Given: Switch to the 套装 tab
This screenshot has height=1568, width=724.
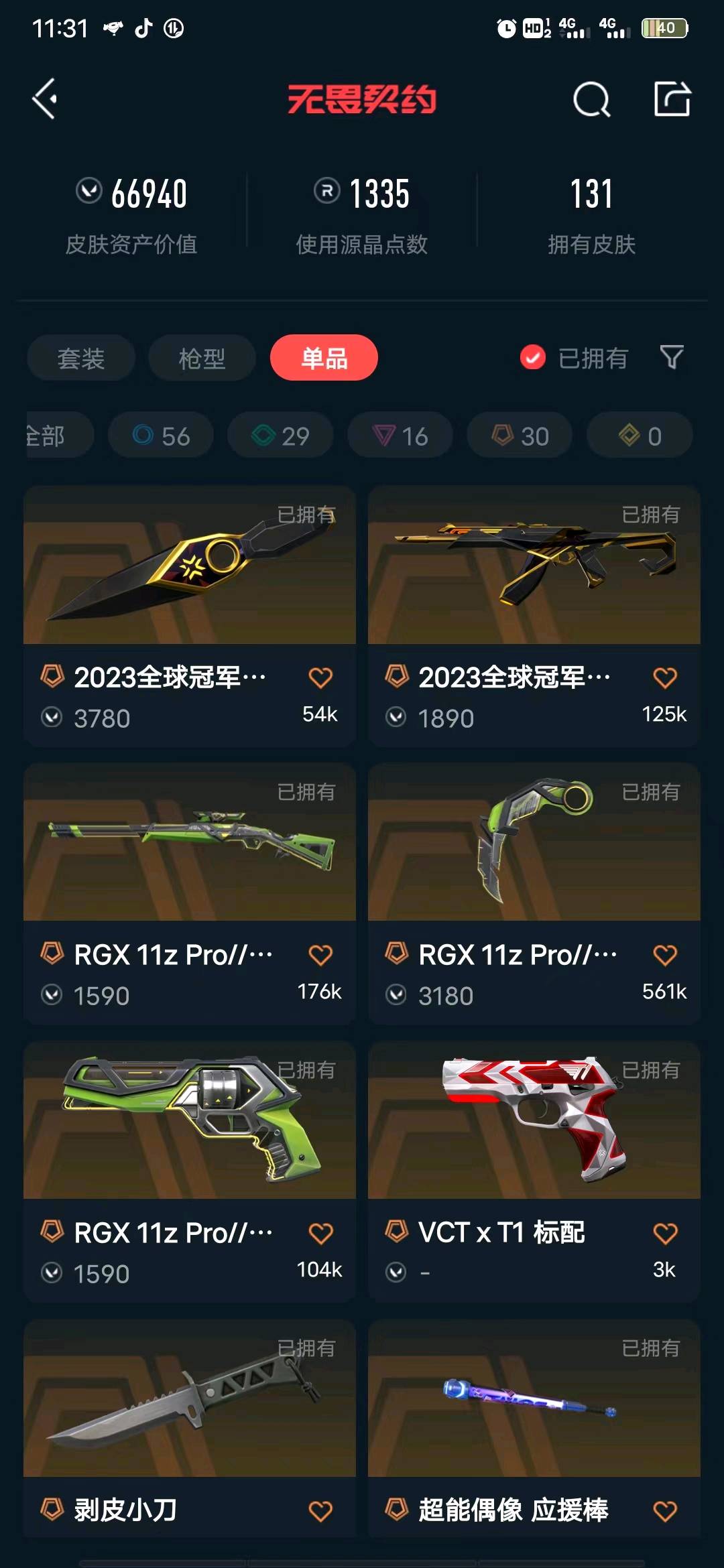Looking at the screenshot, I should coord(81,358).
